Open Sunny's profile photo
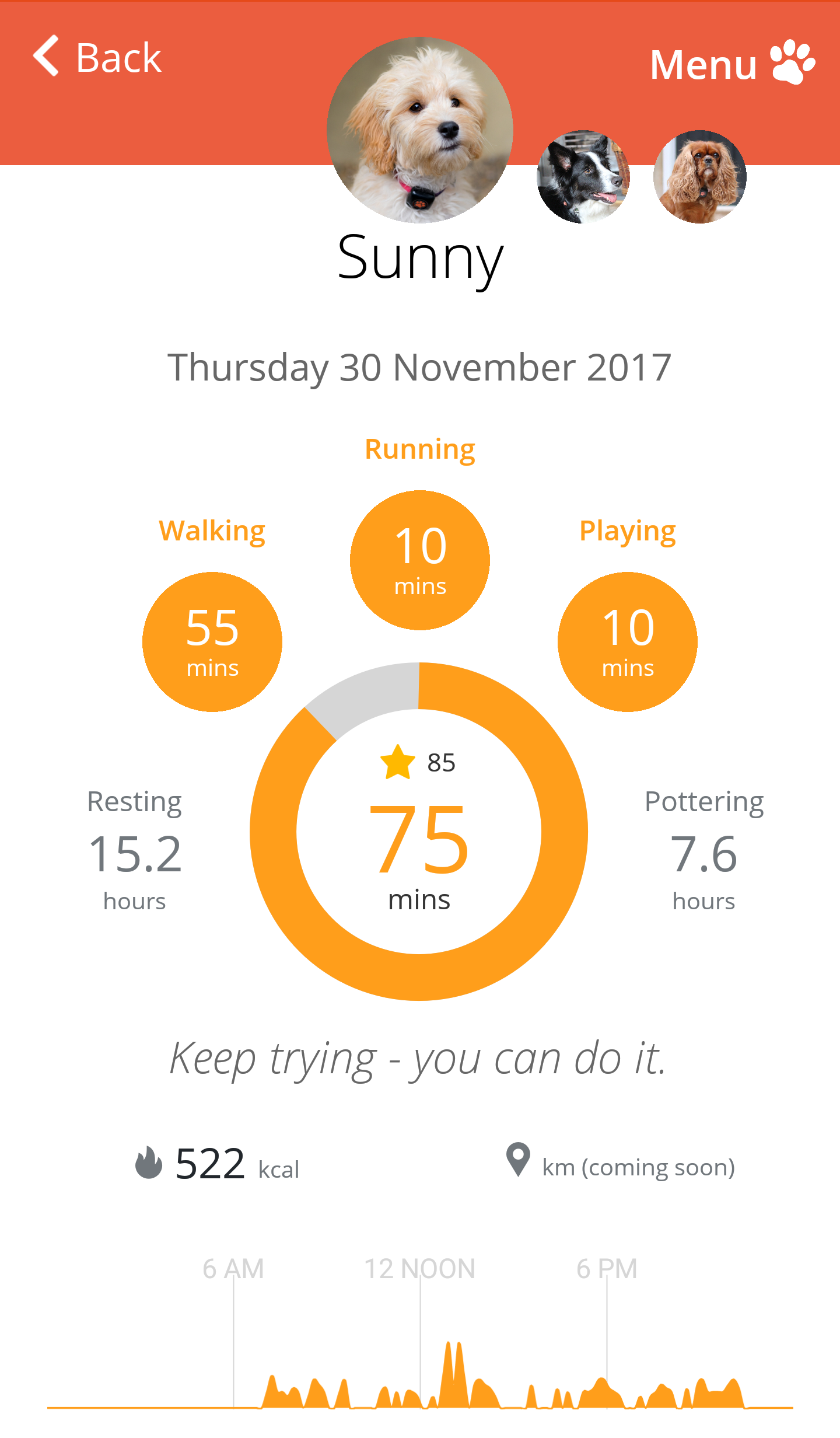Image resolution: width=840 pixels, height=1438 pixels. 420,130
